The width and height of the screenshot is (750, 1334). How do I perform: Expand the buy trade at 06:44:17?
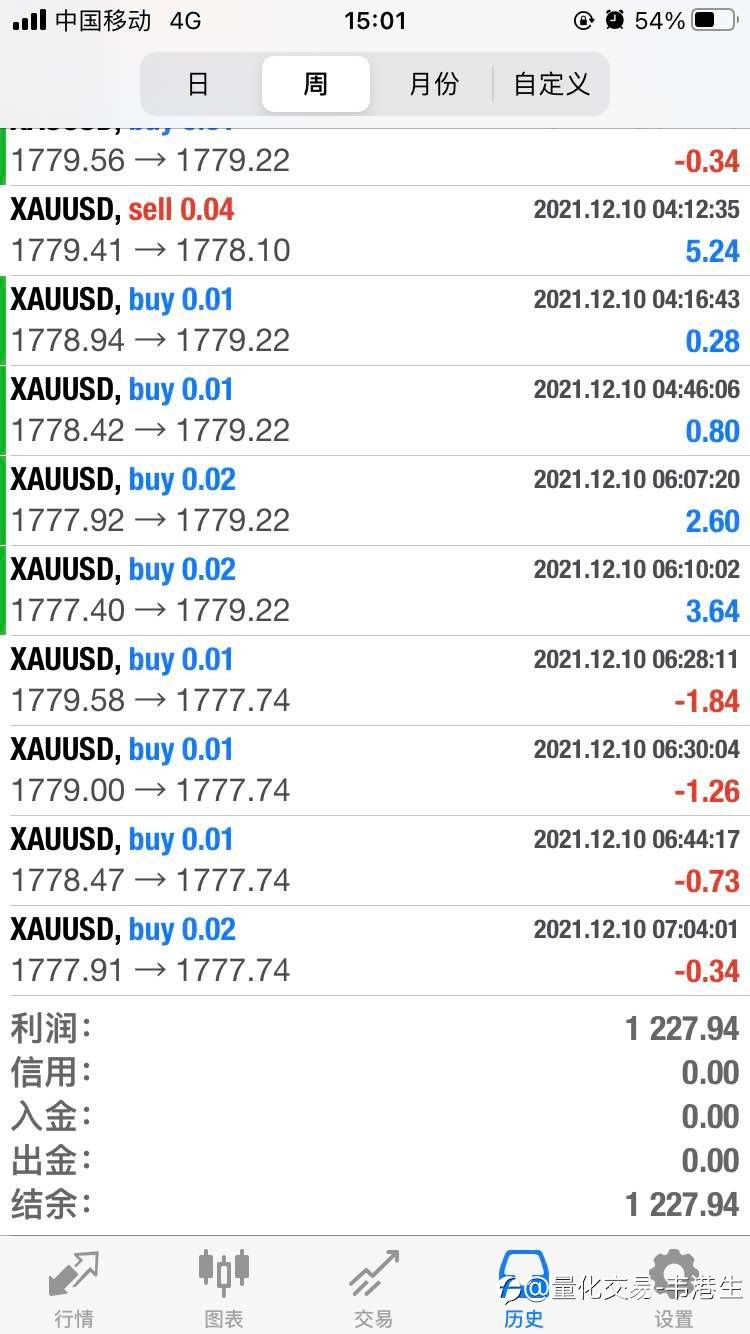click(375, 861)
